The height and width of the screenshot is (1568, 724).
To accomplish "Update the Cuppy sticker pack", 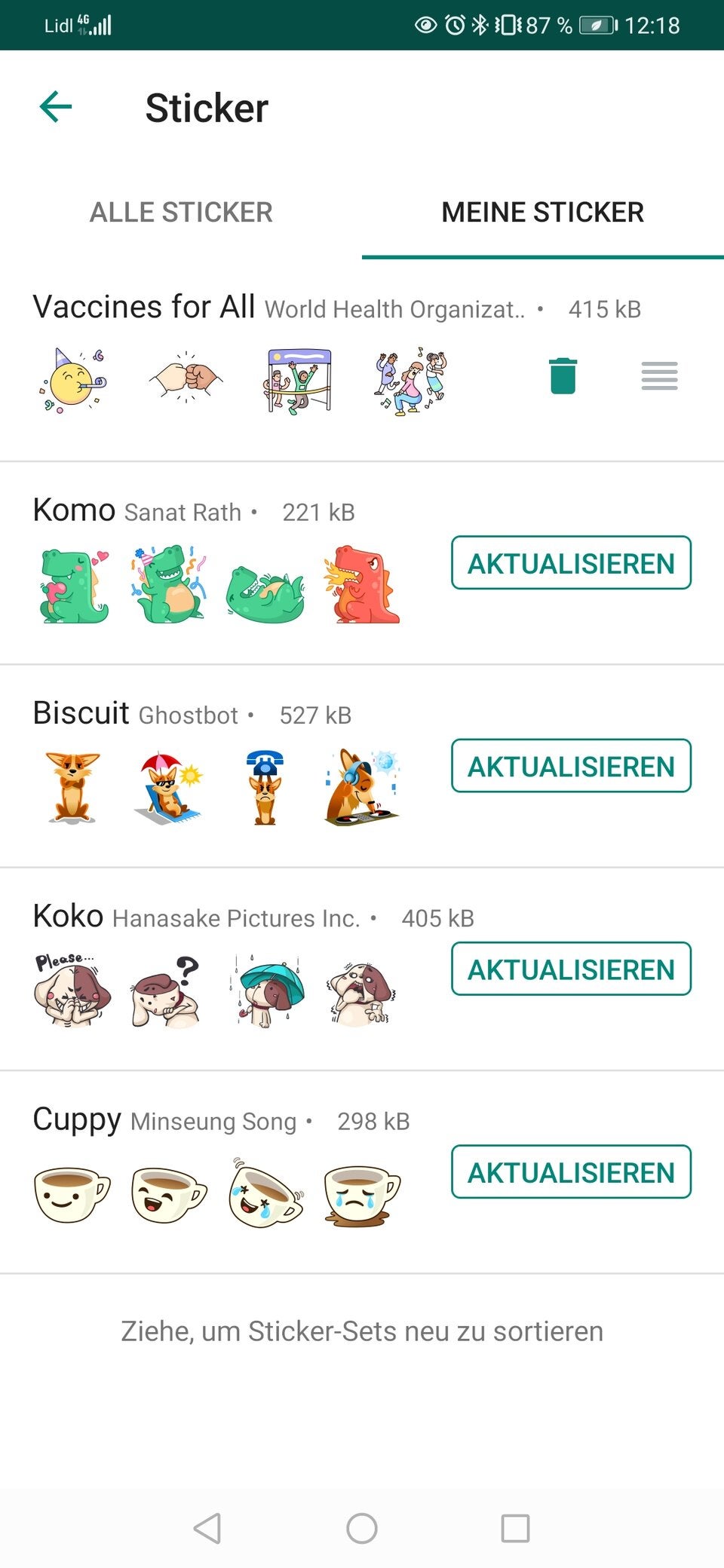I will pos(571,1172).
